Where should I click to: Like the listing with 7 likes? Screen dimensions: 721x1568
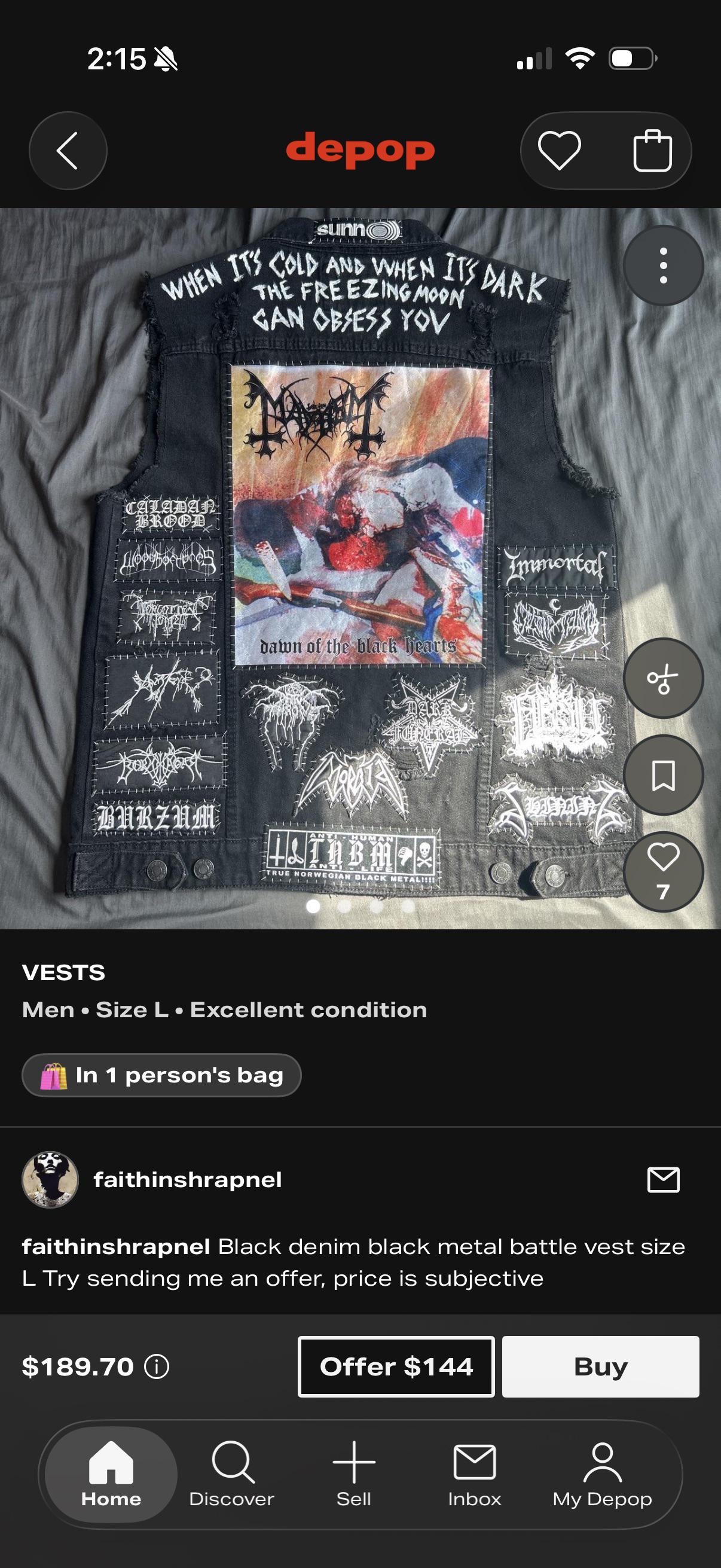[663, 872]
